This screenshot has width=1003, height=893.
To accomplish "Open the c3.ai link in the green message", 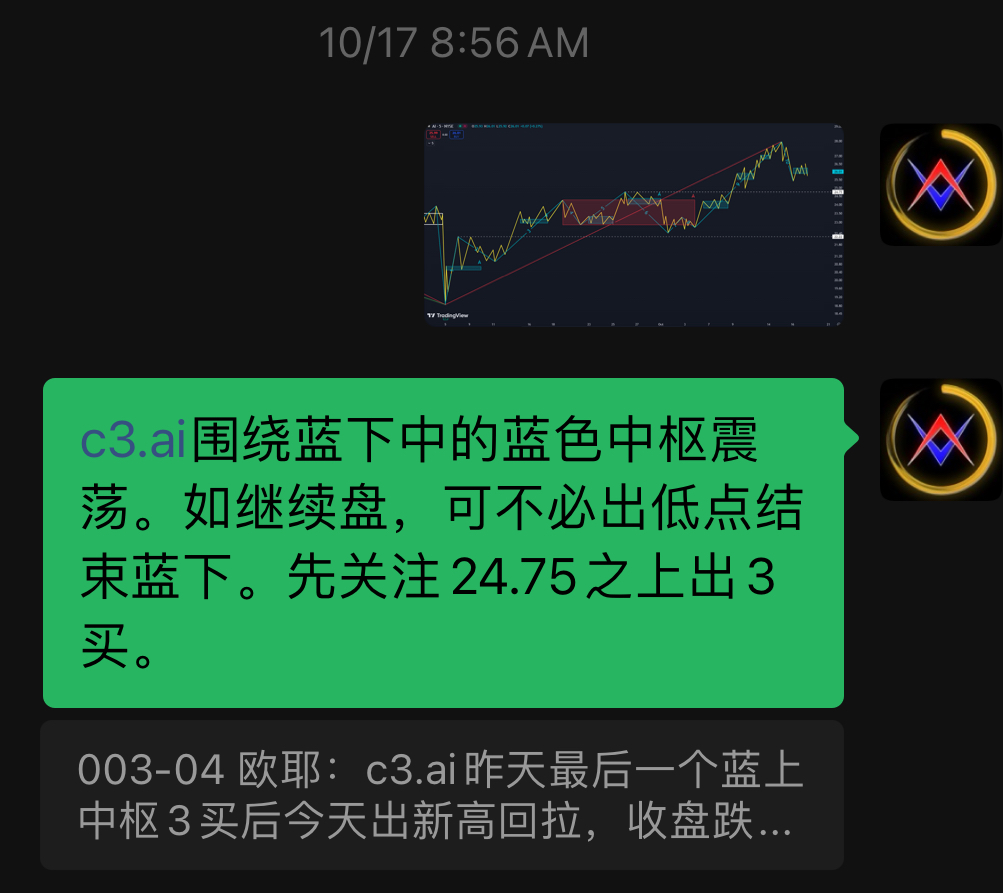I will [x=134, y=443].
